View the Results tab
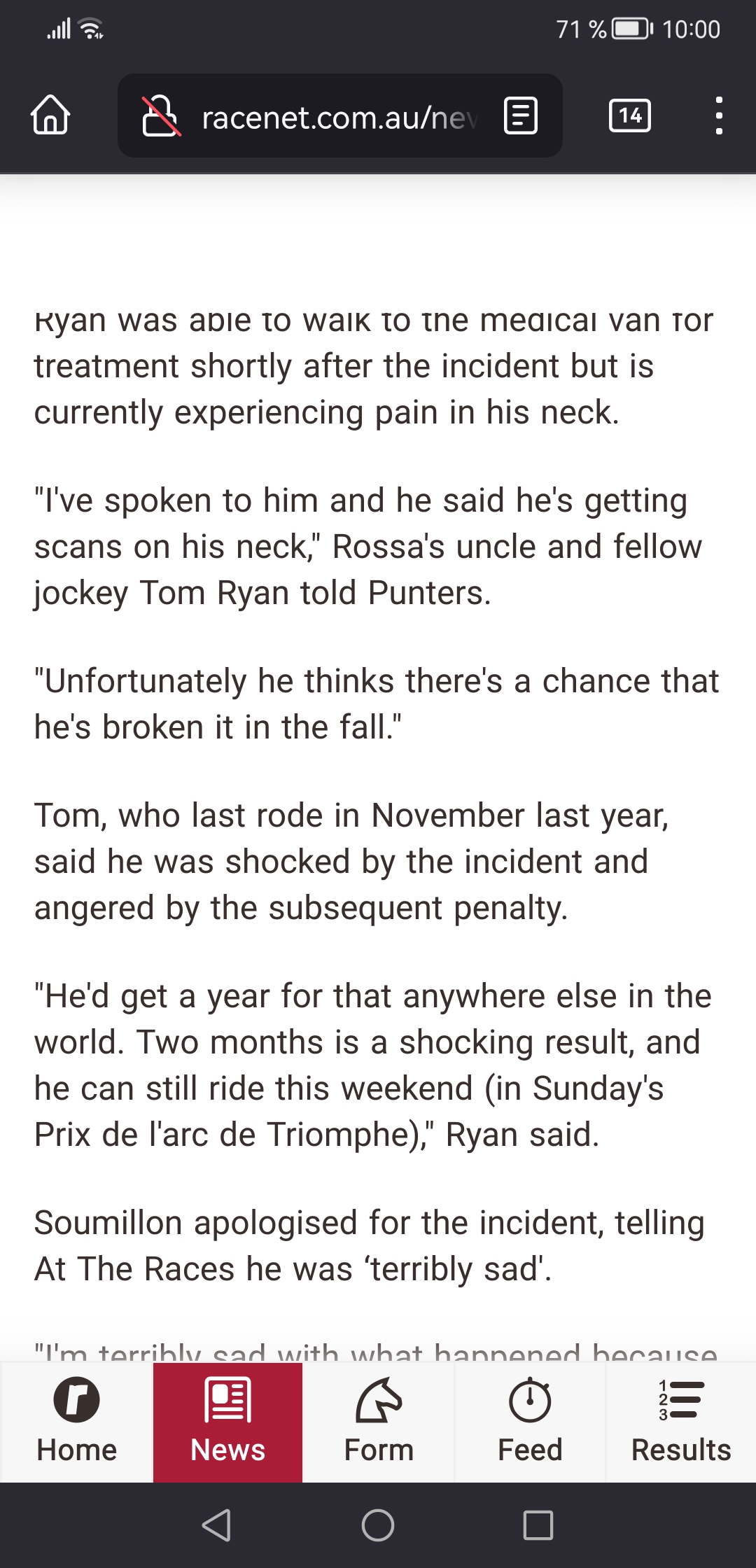 tap(681, 1422)
